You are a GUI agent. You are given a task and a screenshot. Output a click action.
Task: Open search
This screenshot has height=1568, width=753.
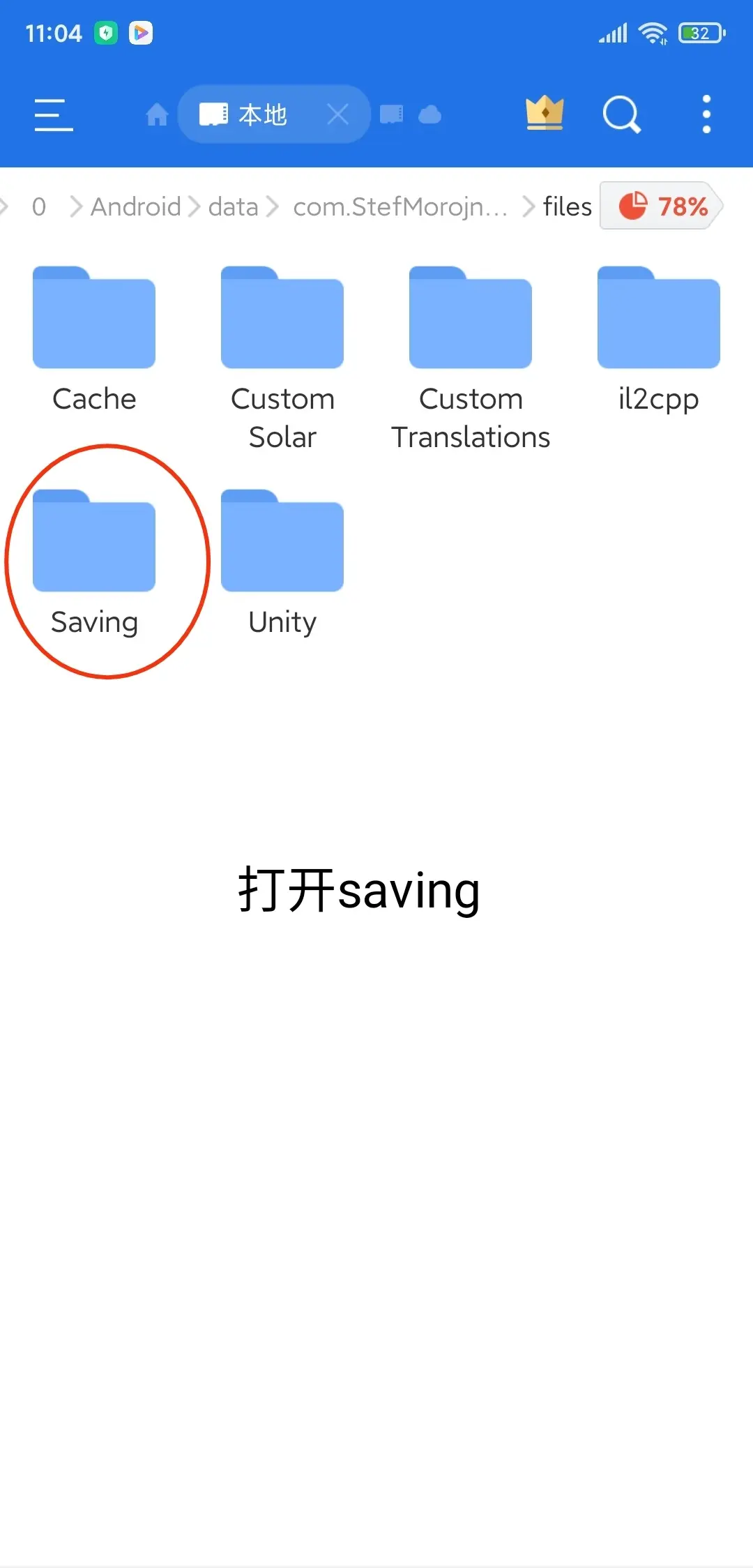pos(621,114)
